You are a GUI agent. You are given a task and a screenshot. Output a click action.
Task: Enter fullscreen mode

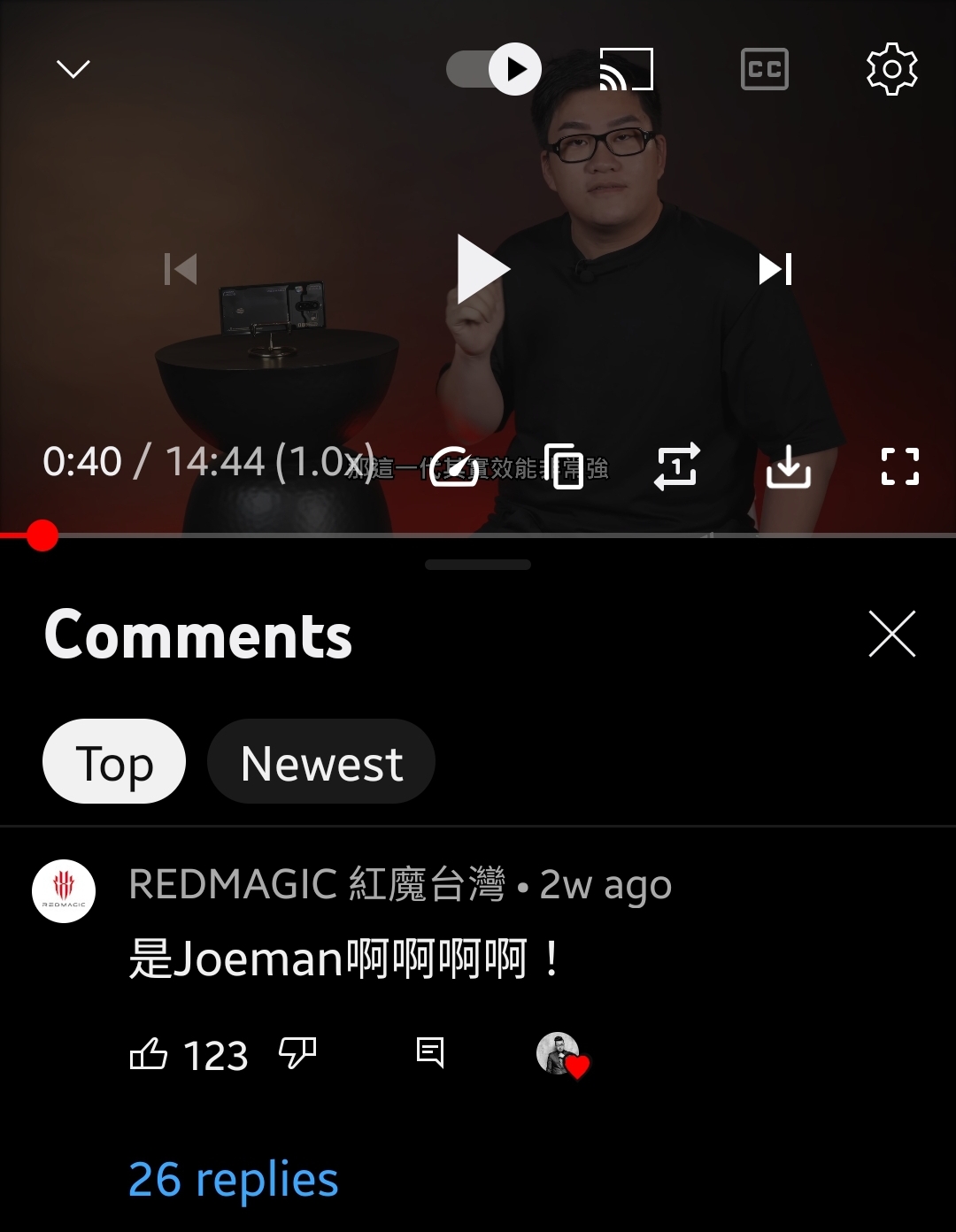tap(899, 466)
